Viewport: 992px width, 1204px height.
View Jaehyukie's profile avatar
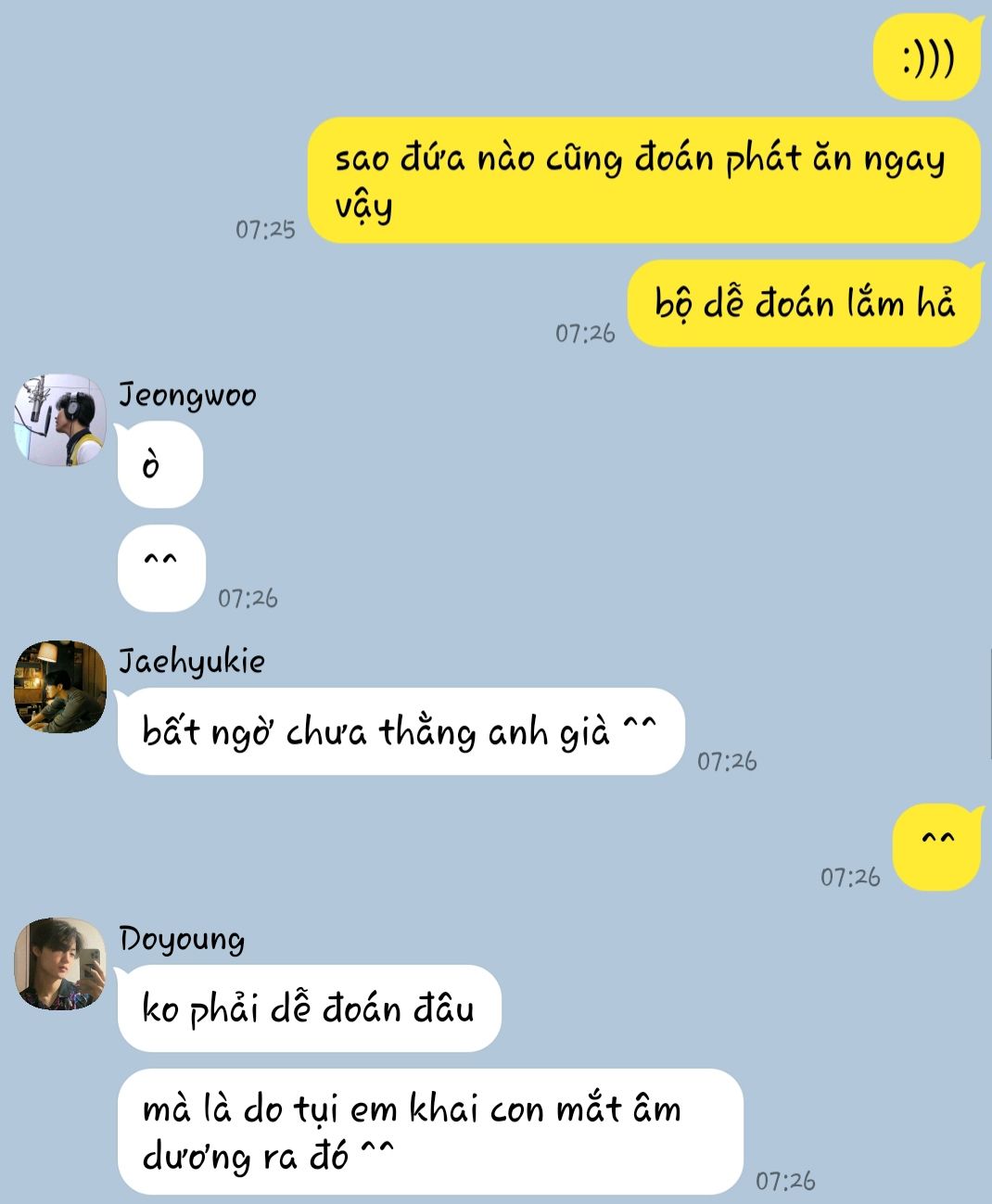(x=60, y=687)
